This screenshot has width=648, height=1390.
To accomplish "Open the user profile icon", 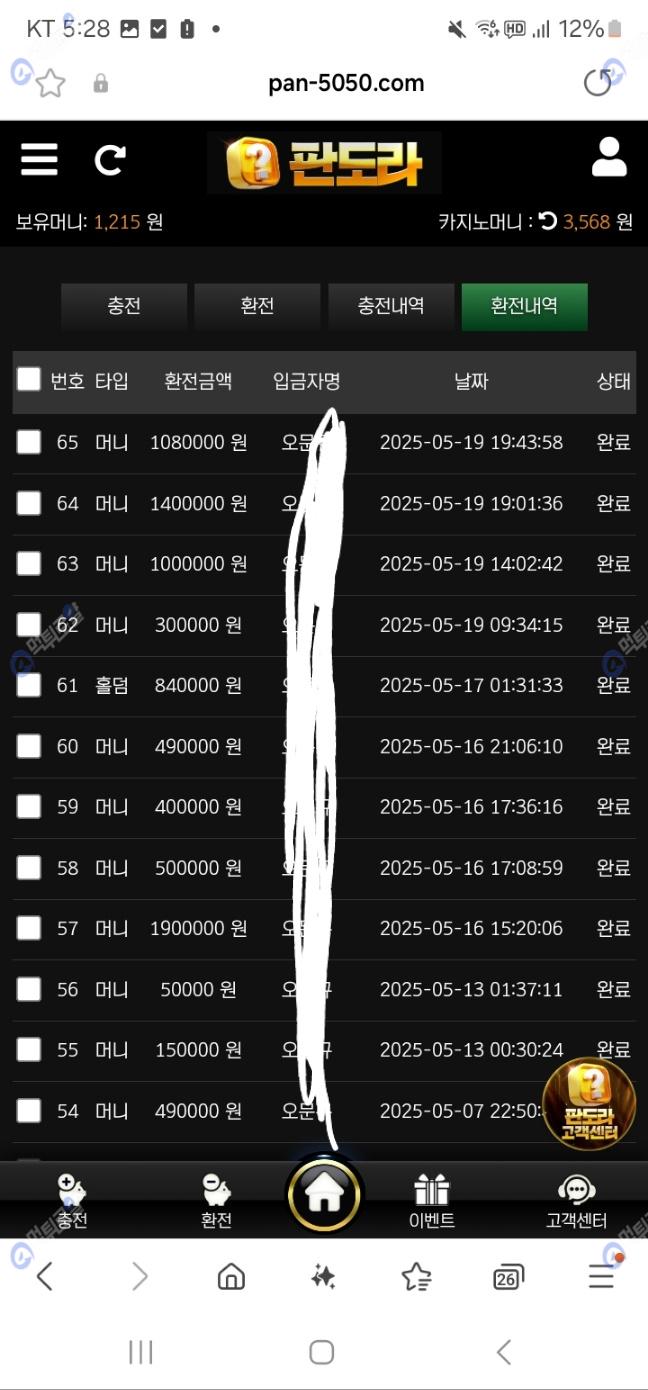I will [608, 158].
